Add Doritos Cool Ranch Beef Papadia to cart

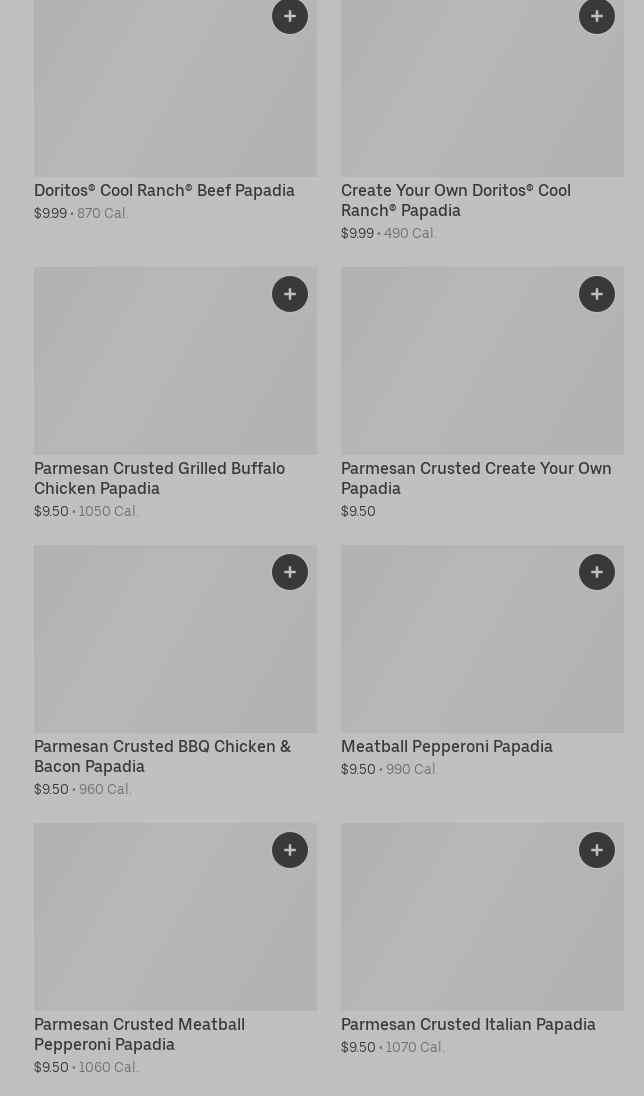pyautogui.click(x=290, y=16)
